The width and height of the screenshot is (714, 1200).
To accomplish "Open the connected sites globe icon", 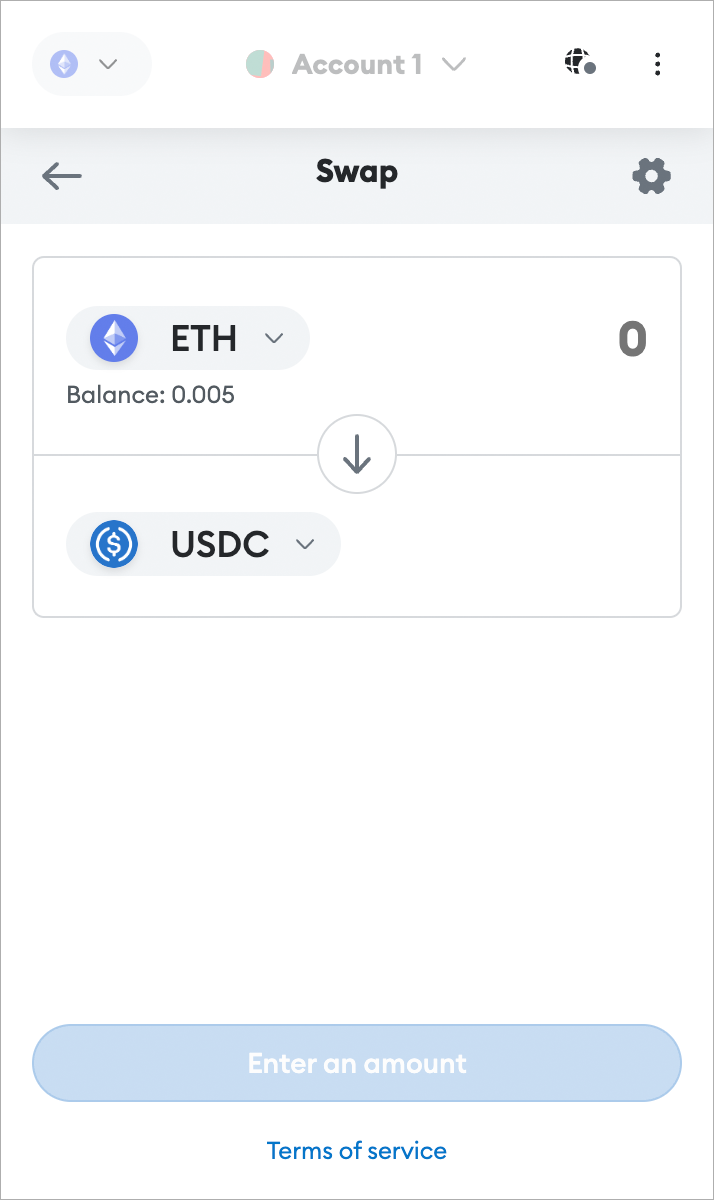I will [x=580, y=65].
